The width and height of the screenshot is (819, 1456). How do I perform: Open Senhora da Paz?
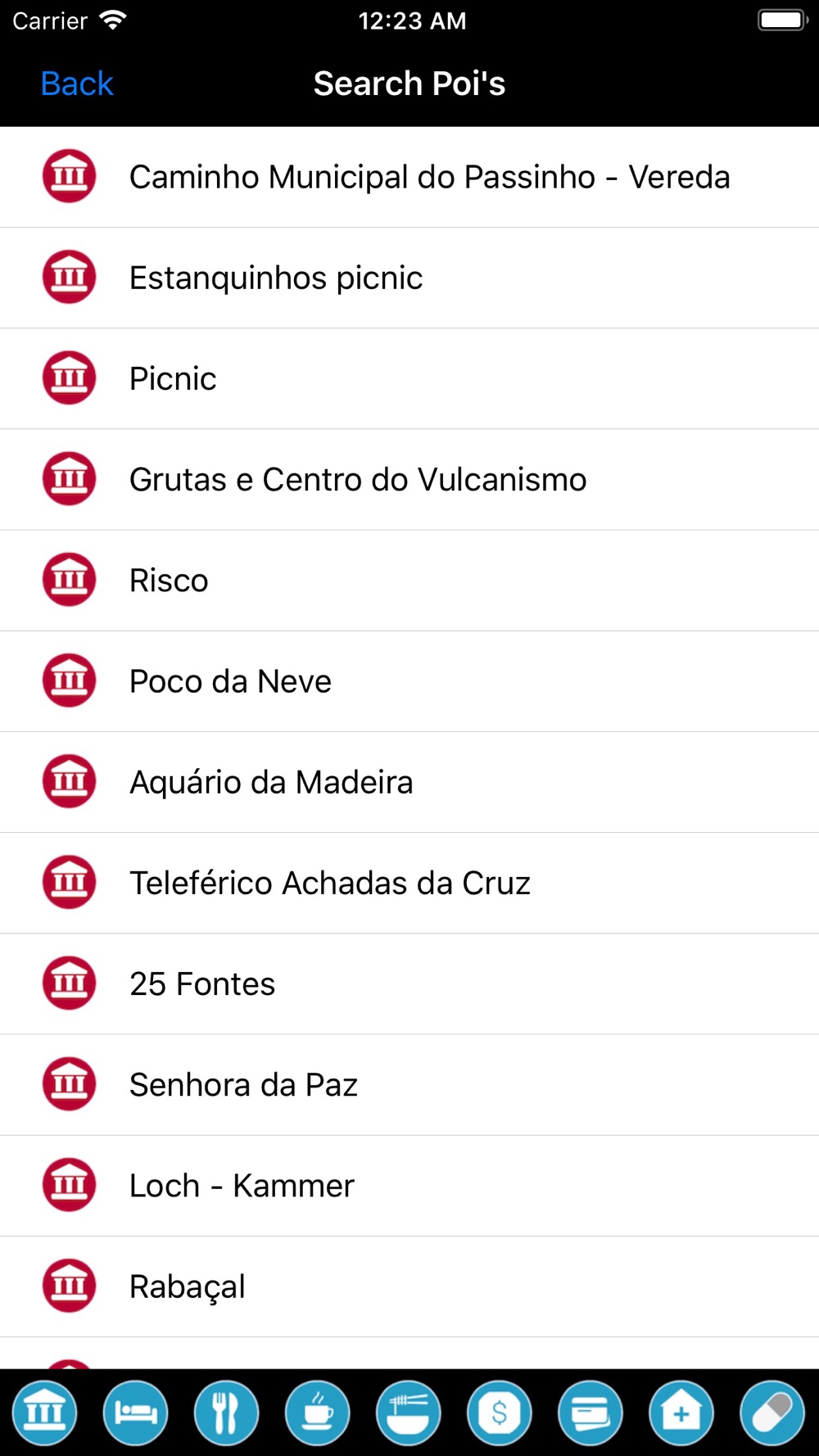coord(409,1083)
